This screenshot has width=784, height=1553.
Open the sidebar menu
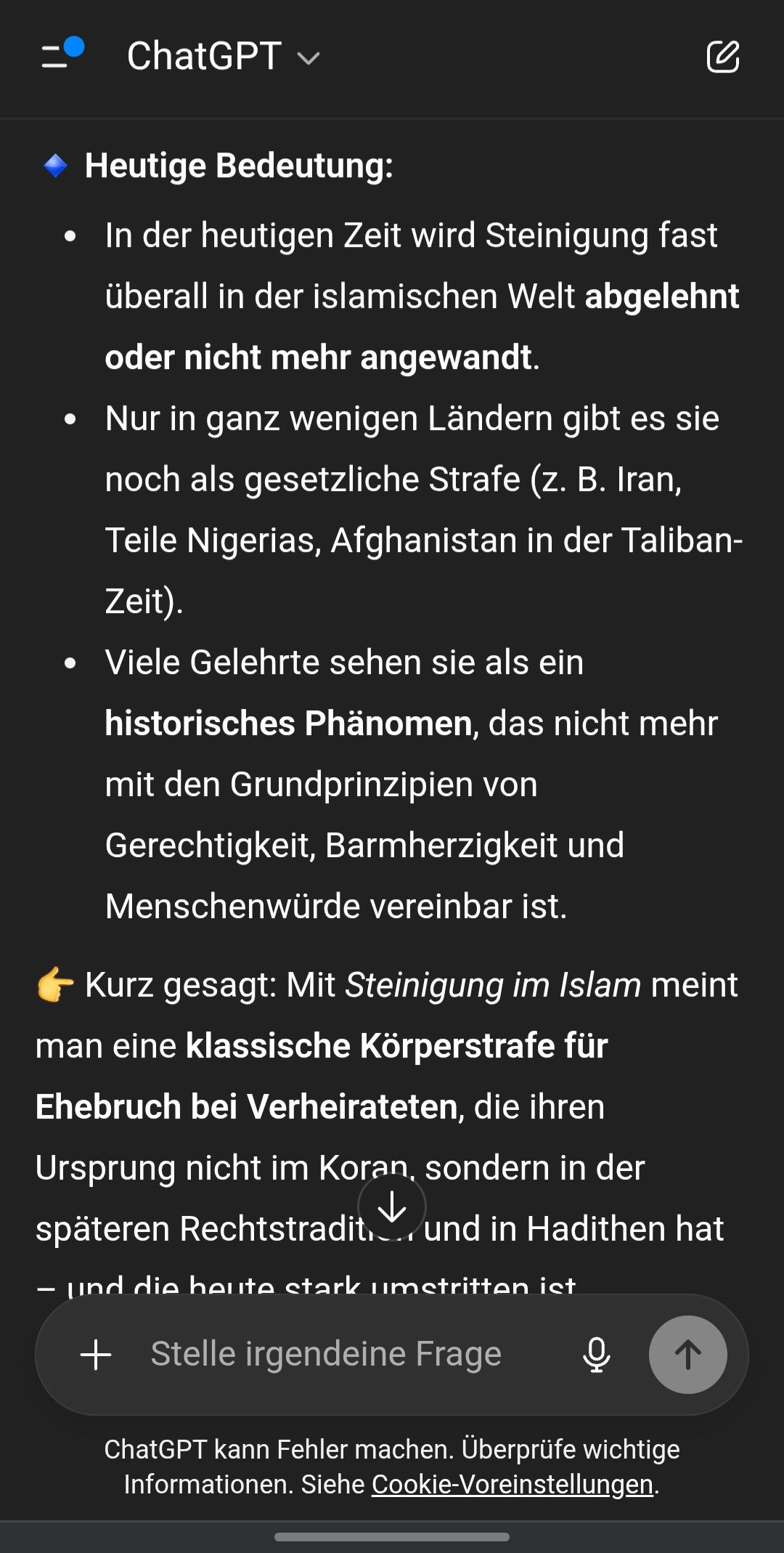[x=61, y=56]
